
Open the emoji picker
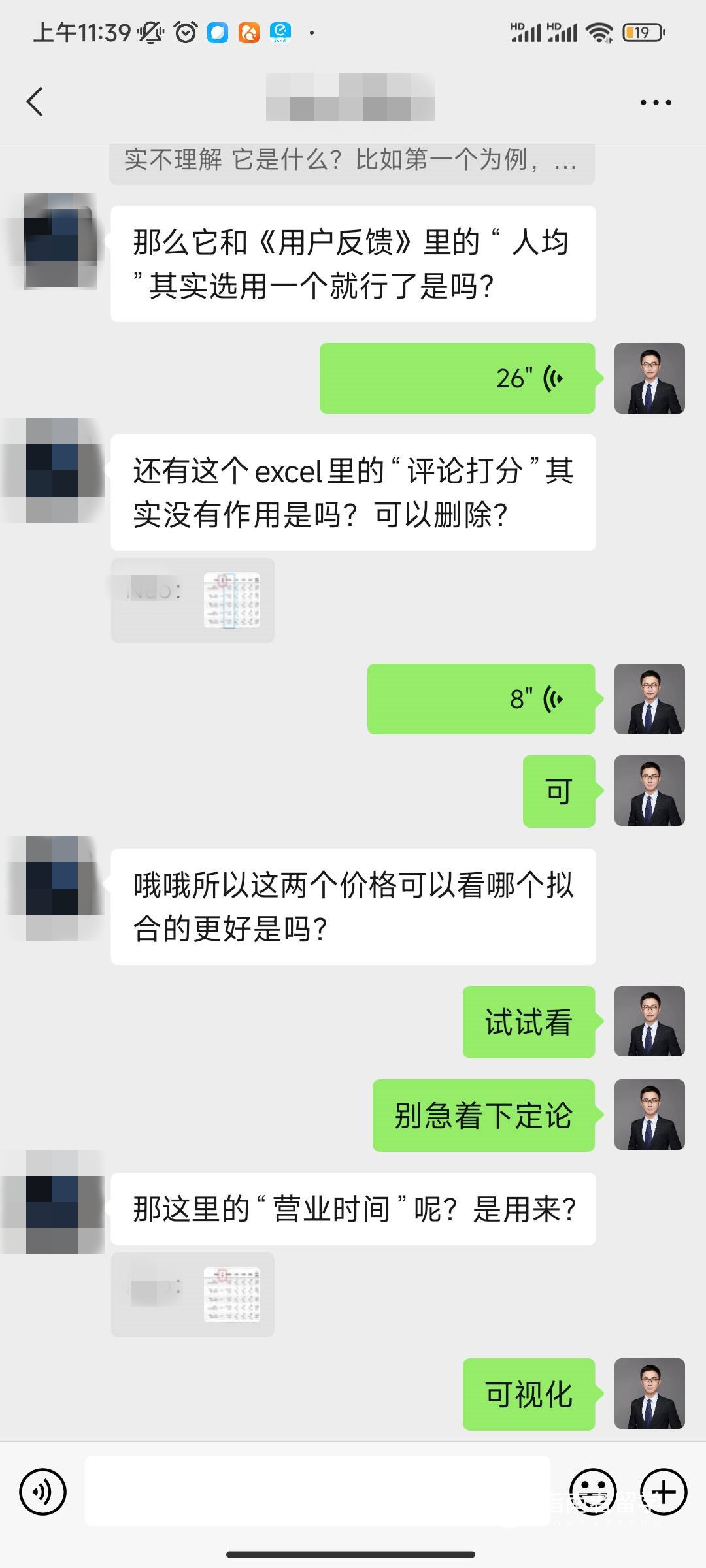pyautogui.click(x=593, y=1492)
